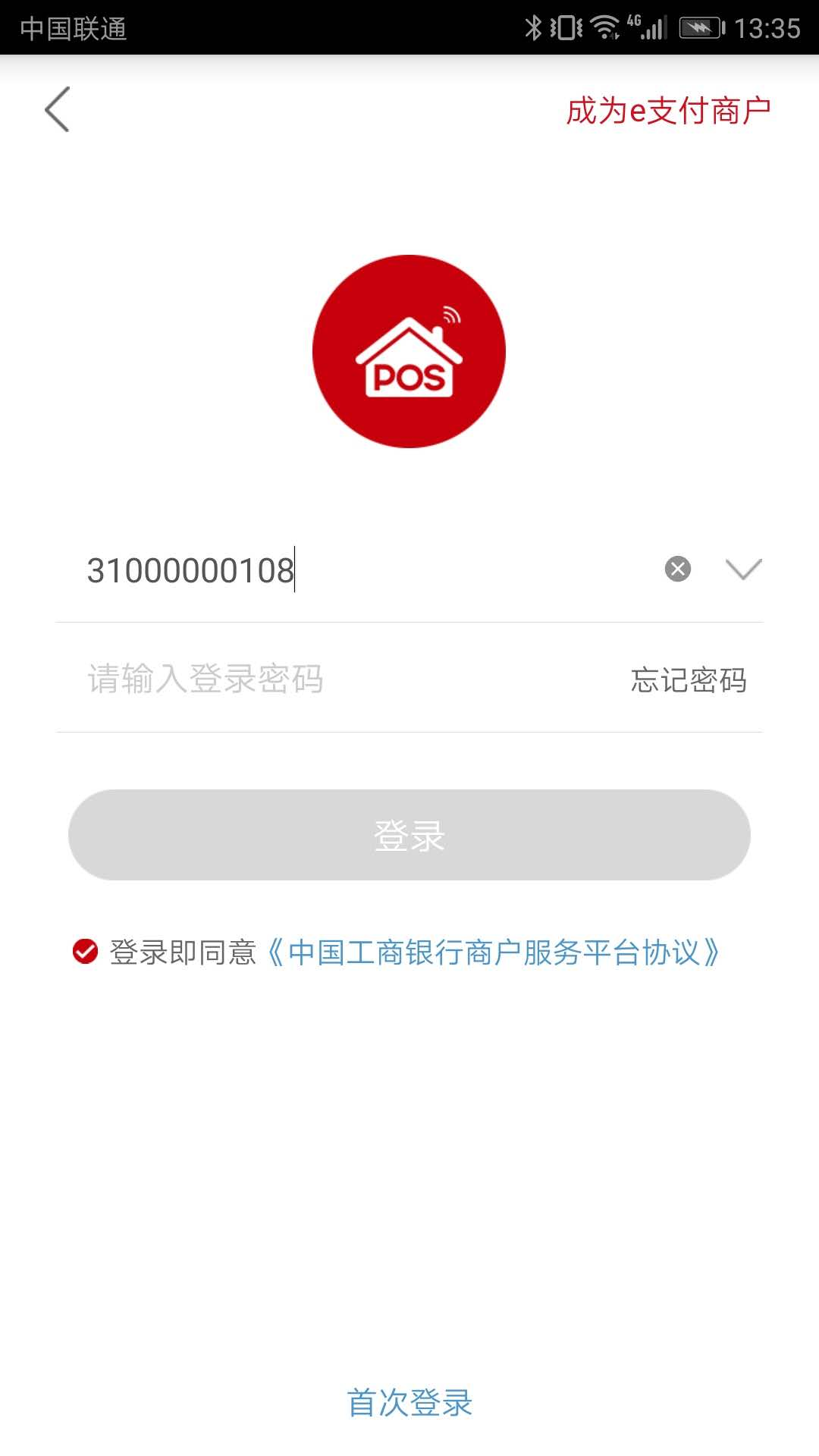
Task: Click the back arrow at the top left
Action: click(x=58, y=109)
